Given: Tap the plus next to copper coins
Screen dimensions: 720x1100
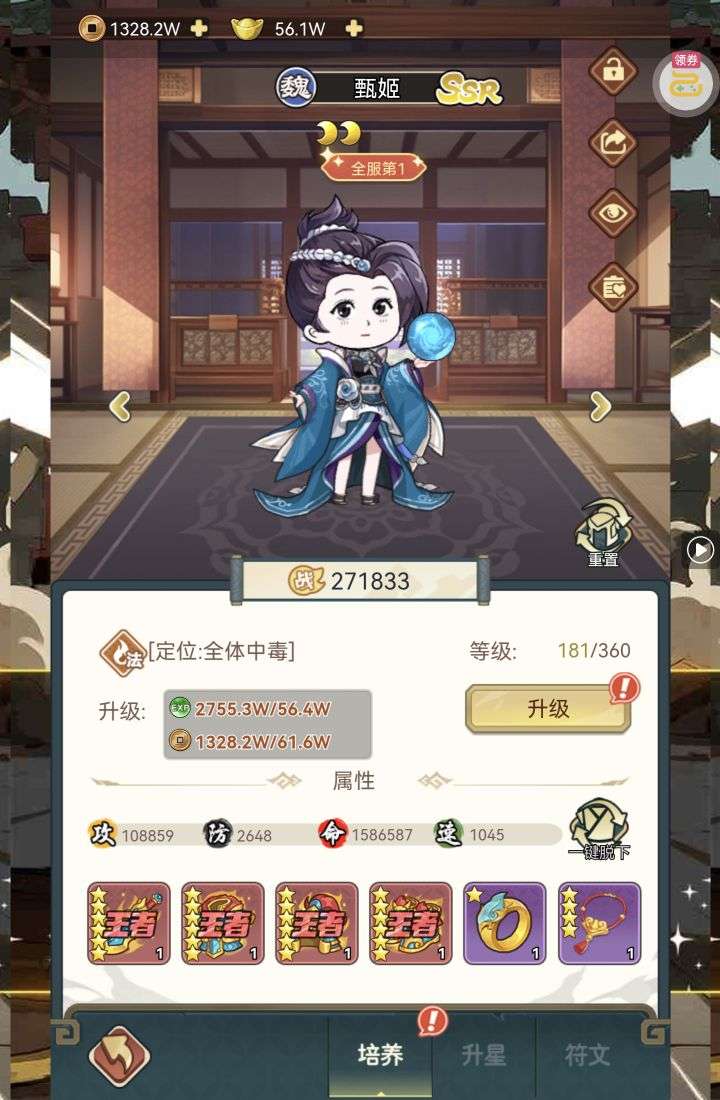Looking at the screenshot, I should 199,28.
